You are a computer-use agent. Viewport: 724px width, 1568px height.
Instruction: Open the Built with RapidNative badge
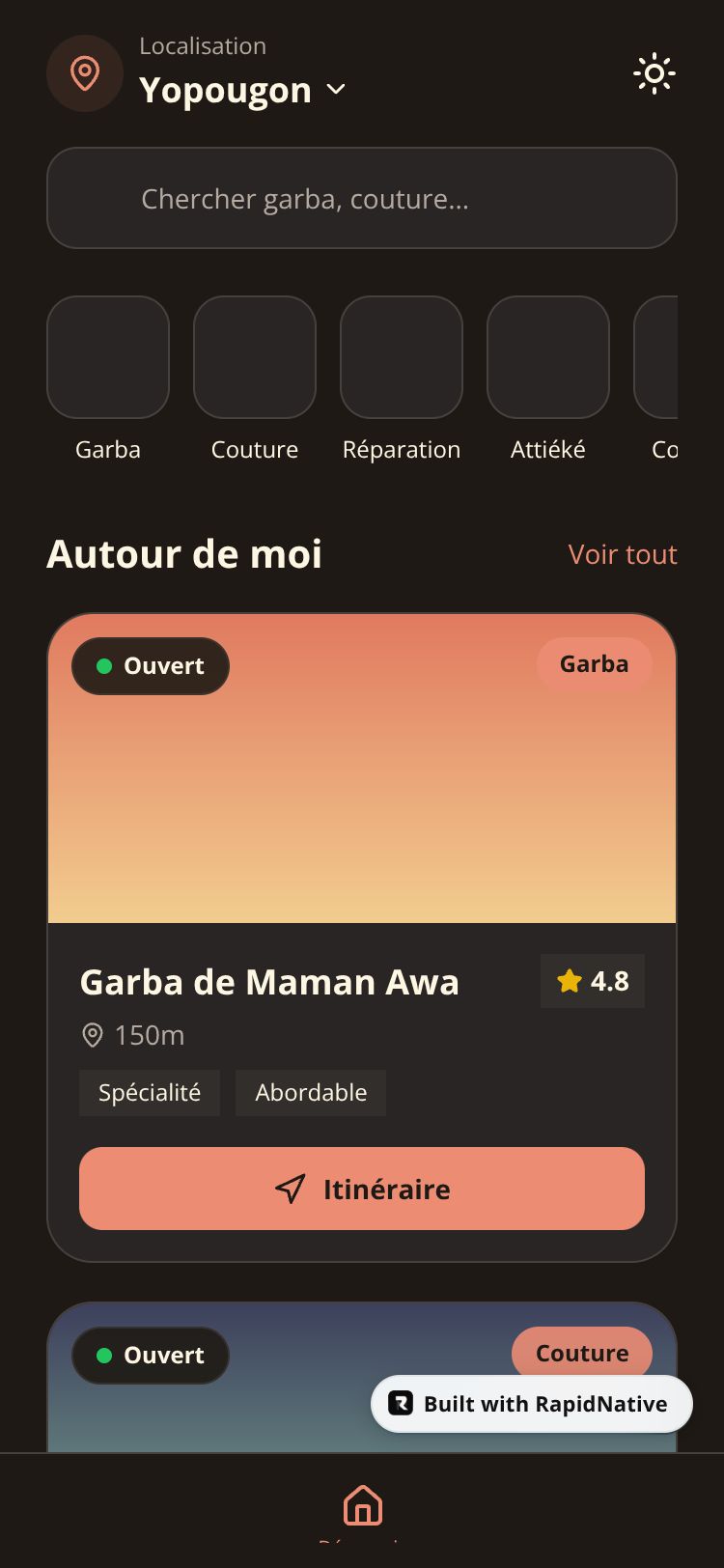coord(532,1404)
